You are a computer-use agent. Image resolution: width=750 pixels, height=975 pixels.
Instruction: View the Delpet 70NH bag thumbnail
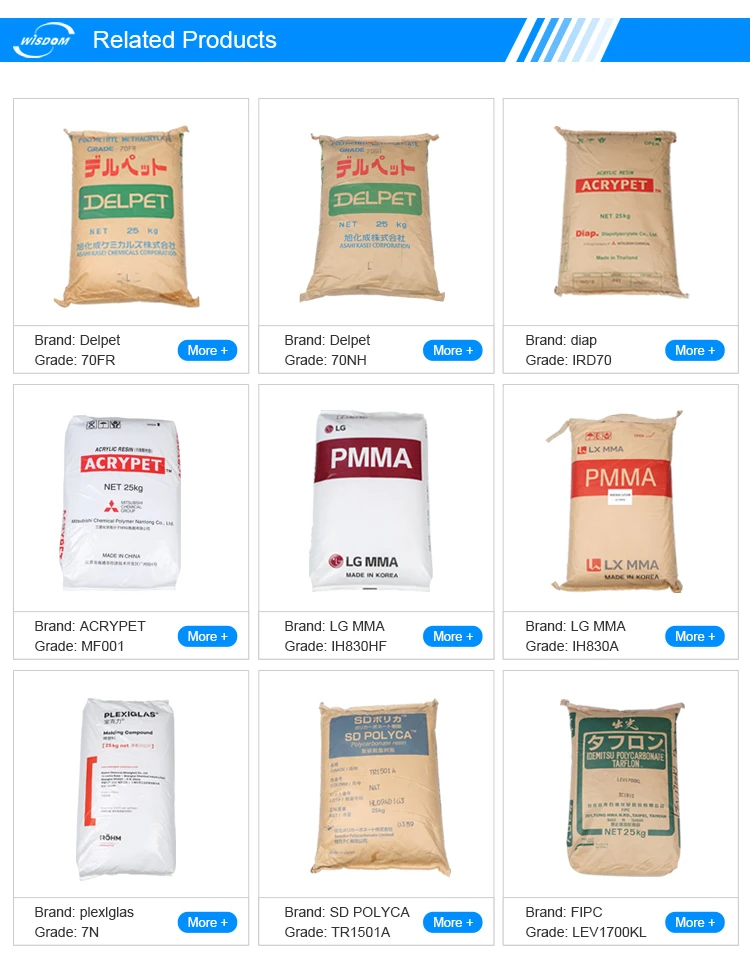tap(374, 210)
